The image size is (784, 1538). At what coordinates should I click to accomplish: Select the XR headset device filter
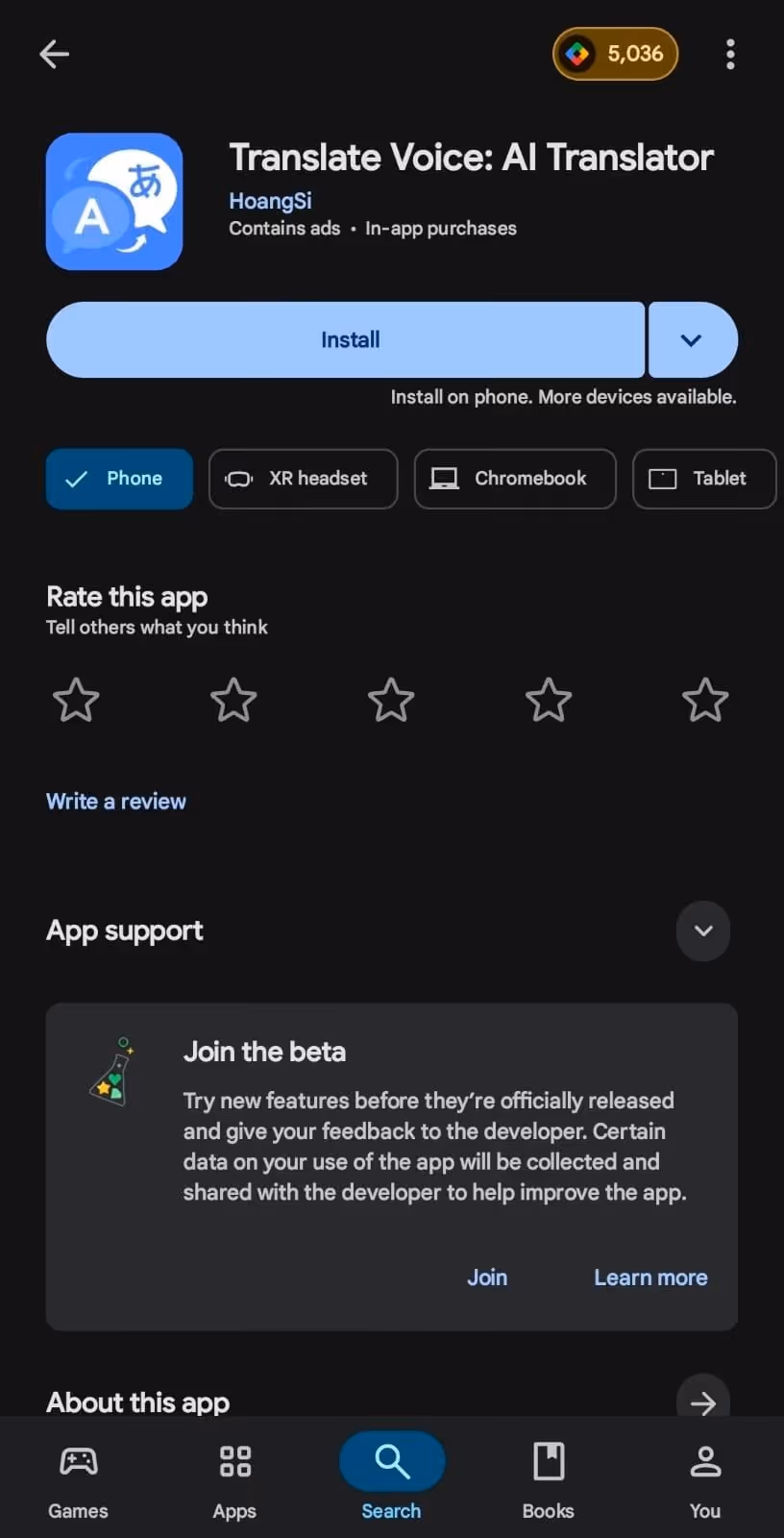[303, 479]
